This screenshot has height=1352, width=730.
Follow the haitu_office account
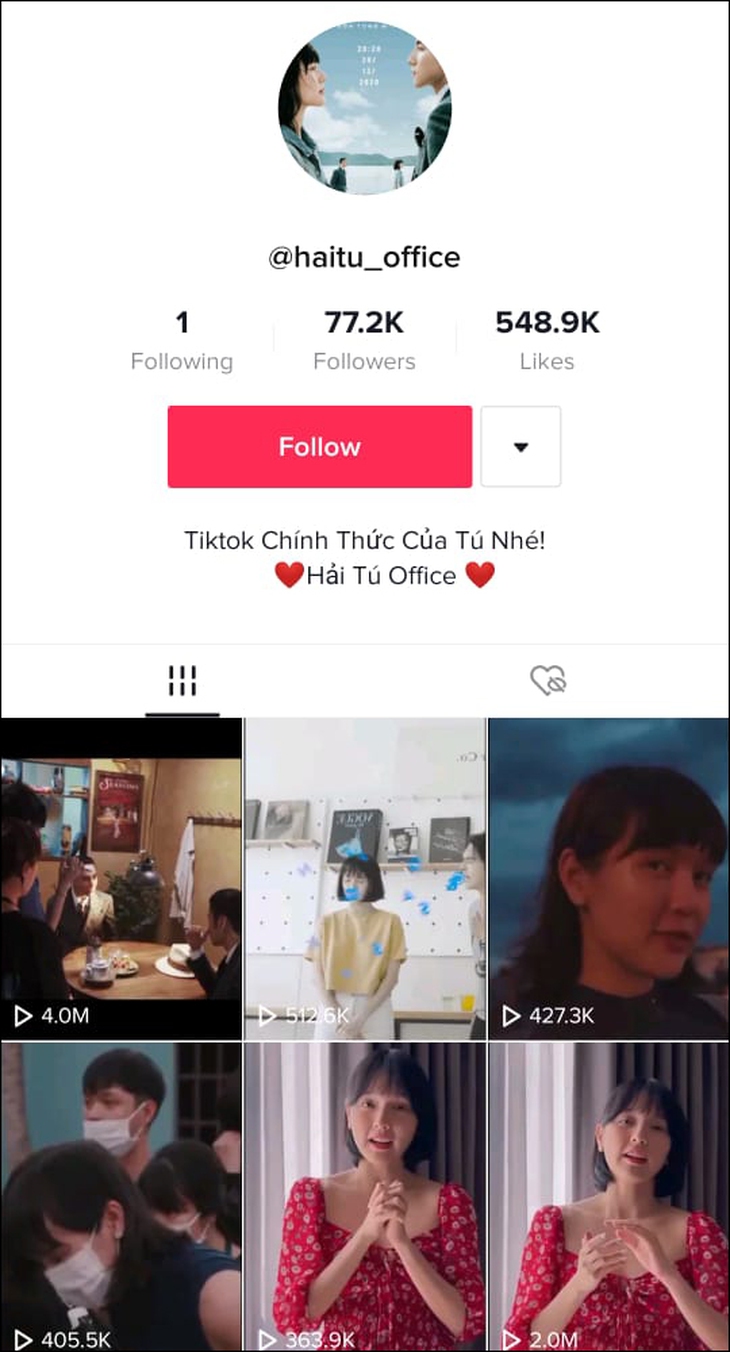(319, 447)
